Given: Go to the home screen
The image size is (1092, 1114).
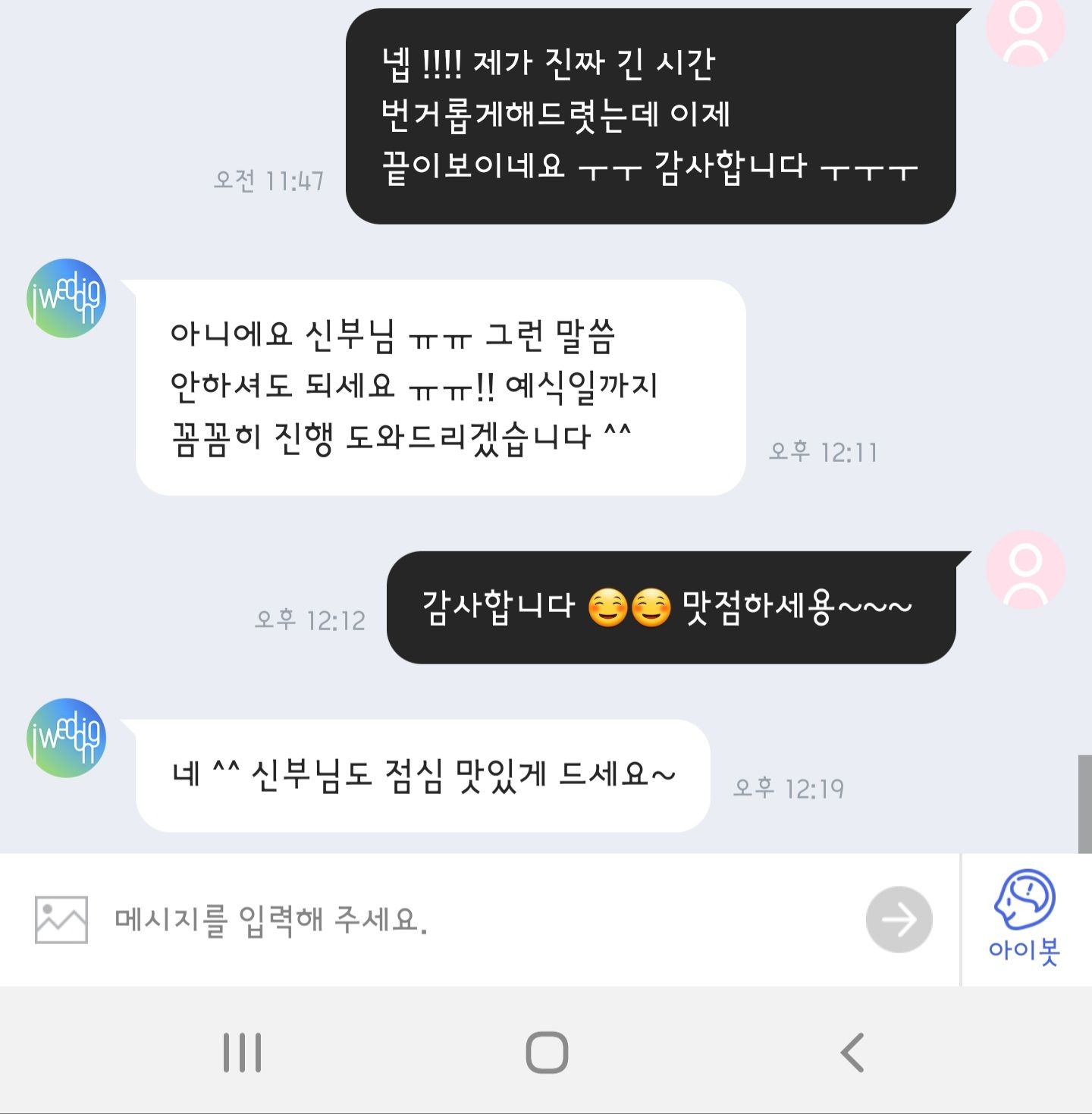Looking at the screenshot, I should (x=547, y=1053).
